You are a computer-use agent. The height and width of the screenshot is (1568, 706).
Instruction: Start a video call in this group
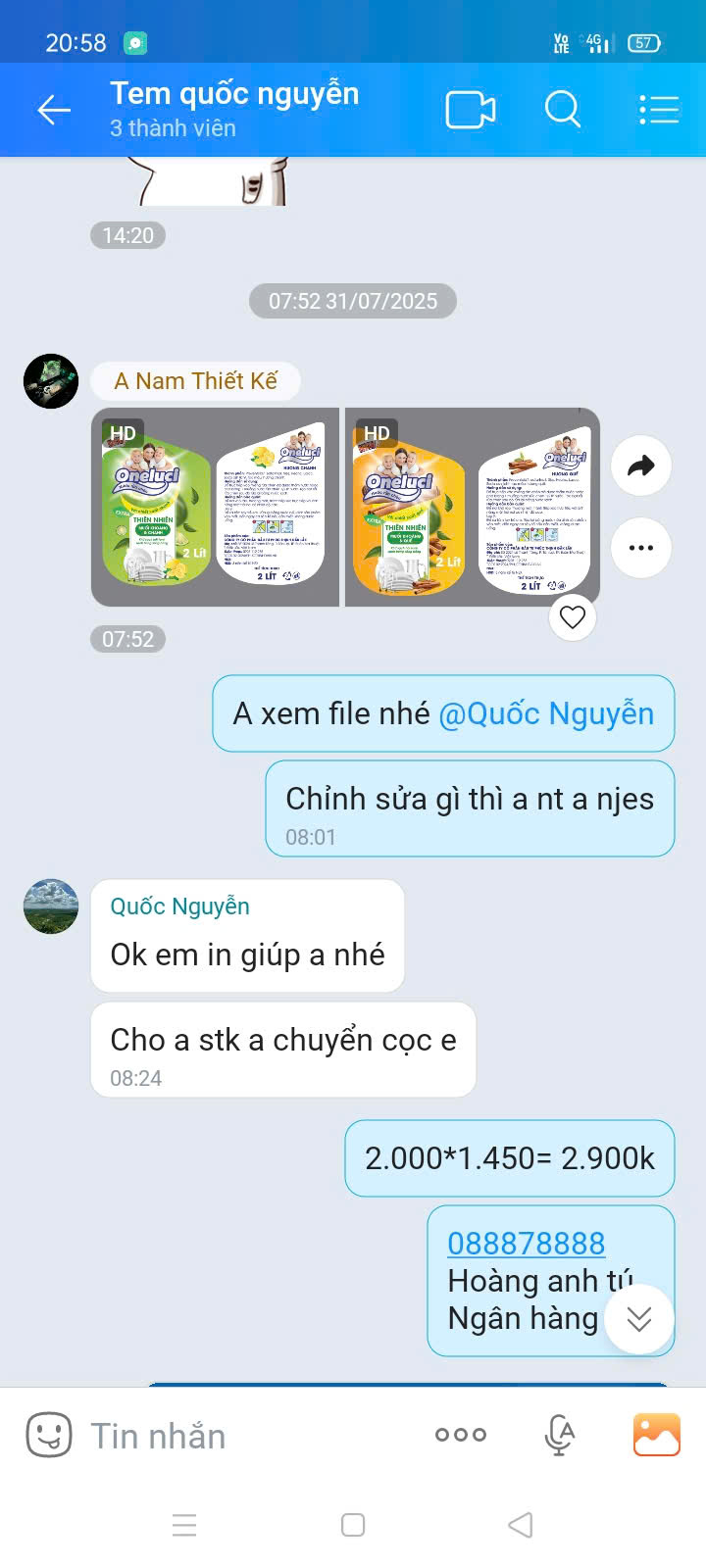point(471,110)
